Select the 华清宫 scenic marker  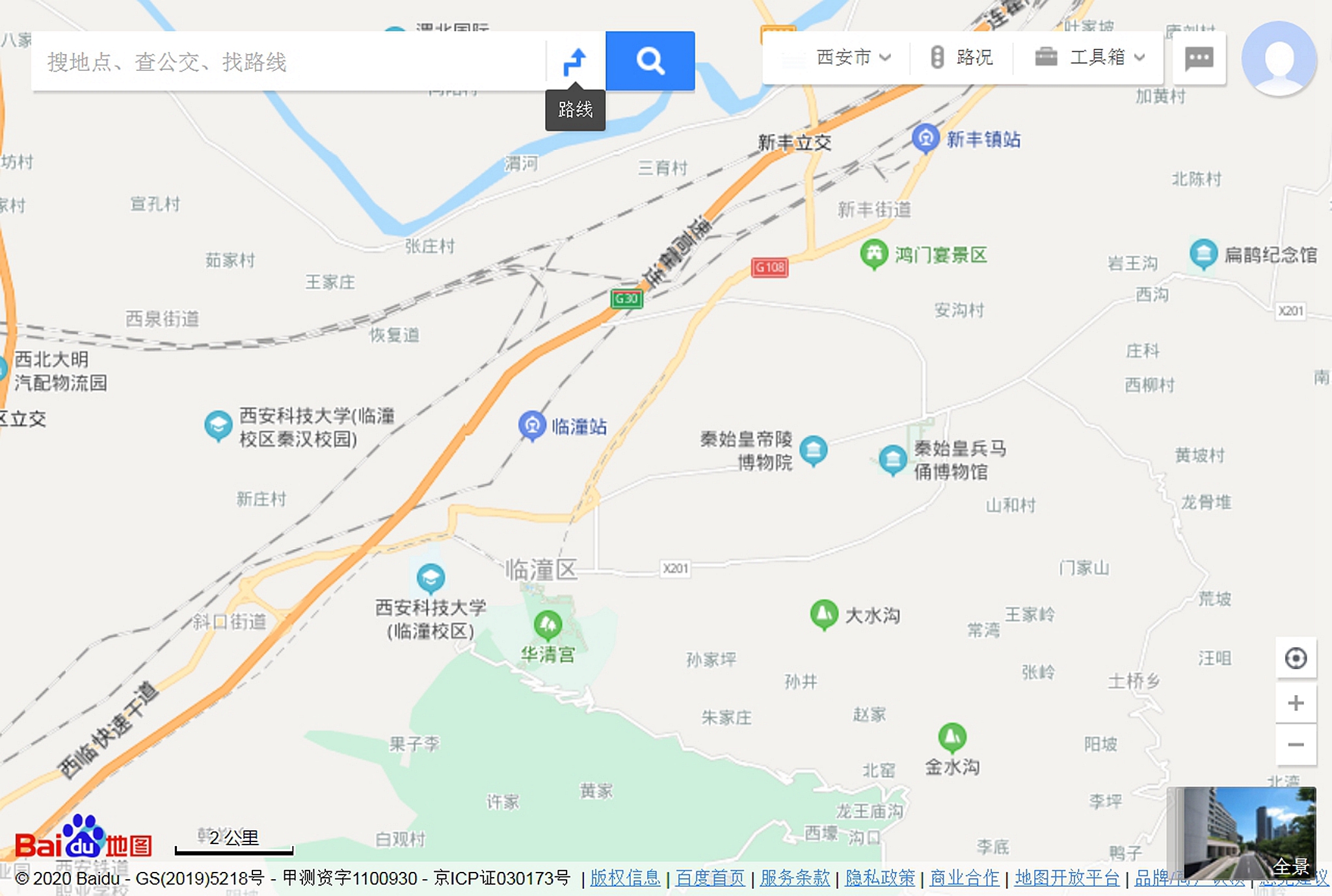(x=548, y=626)
